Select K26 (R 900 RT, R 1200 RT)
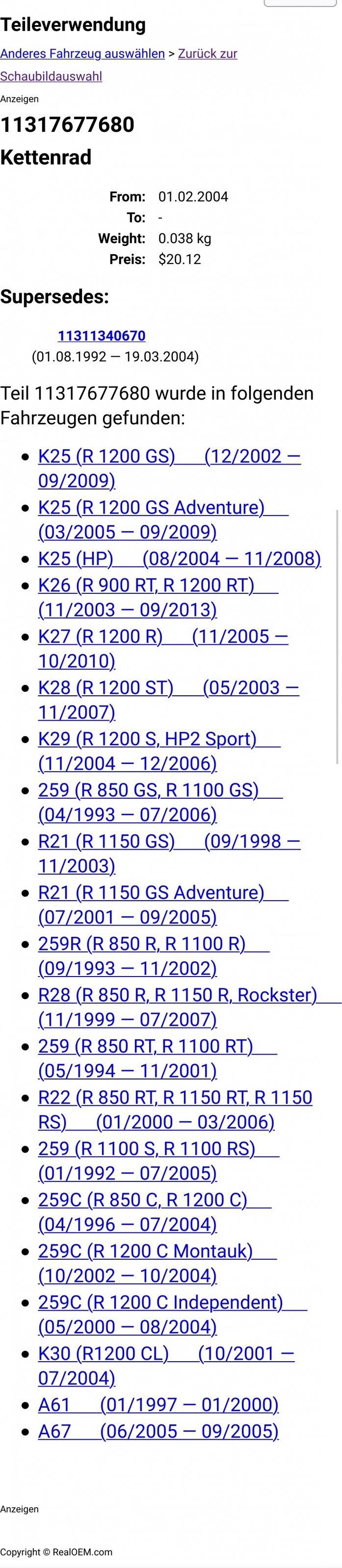This screenshot has width=342, height=1568. point(146,585)
